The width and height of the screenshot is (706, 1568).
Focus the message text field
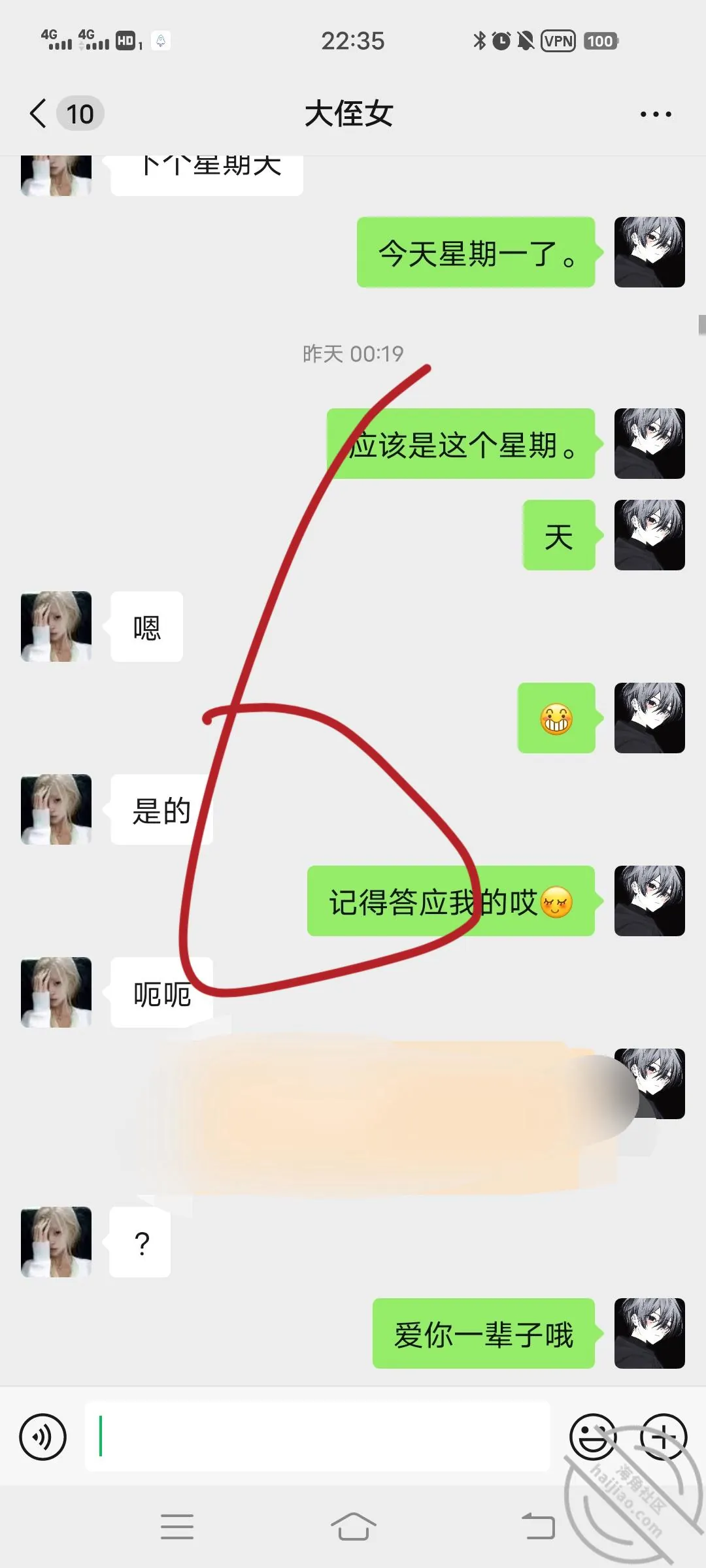pos(317,1436)
